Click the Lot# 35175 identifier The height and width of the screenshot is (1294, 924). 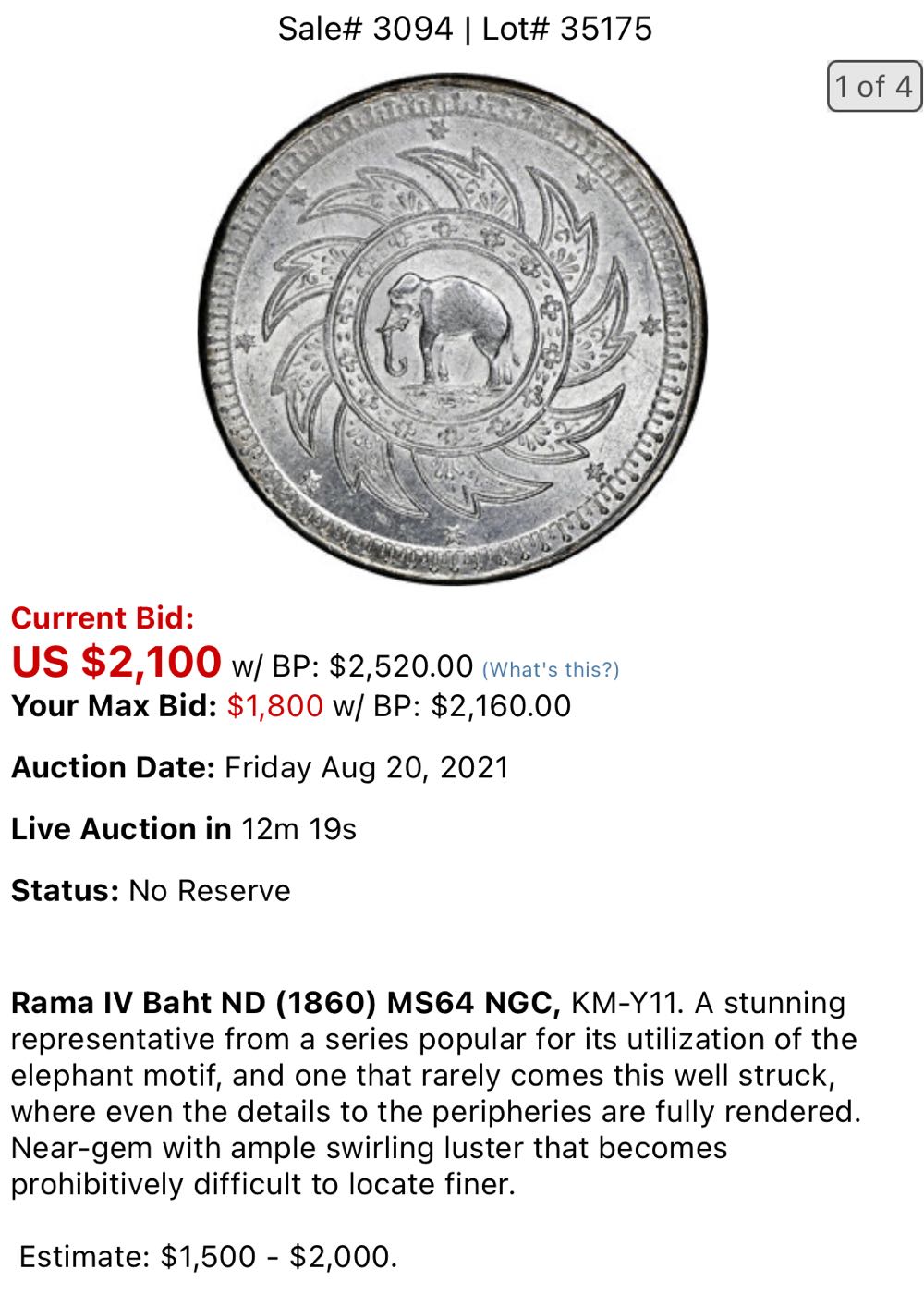566,31
